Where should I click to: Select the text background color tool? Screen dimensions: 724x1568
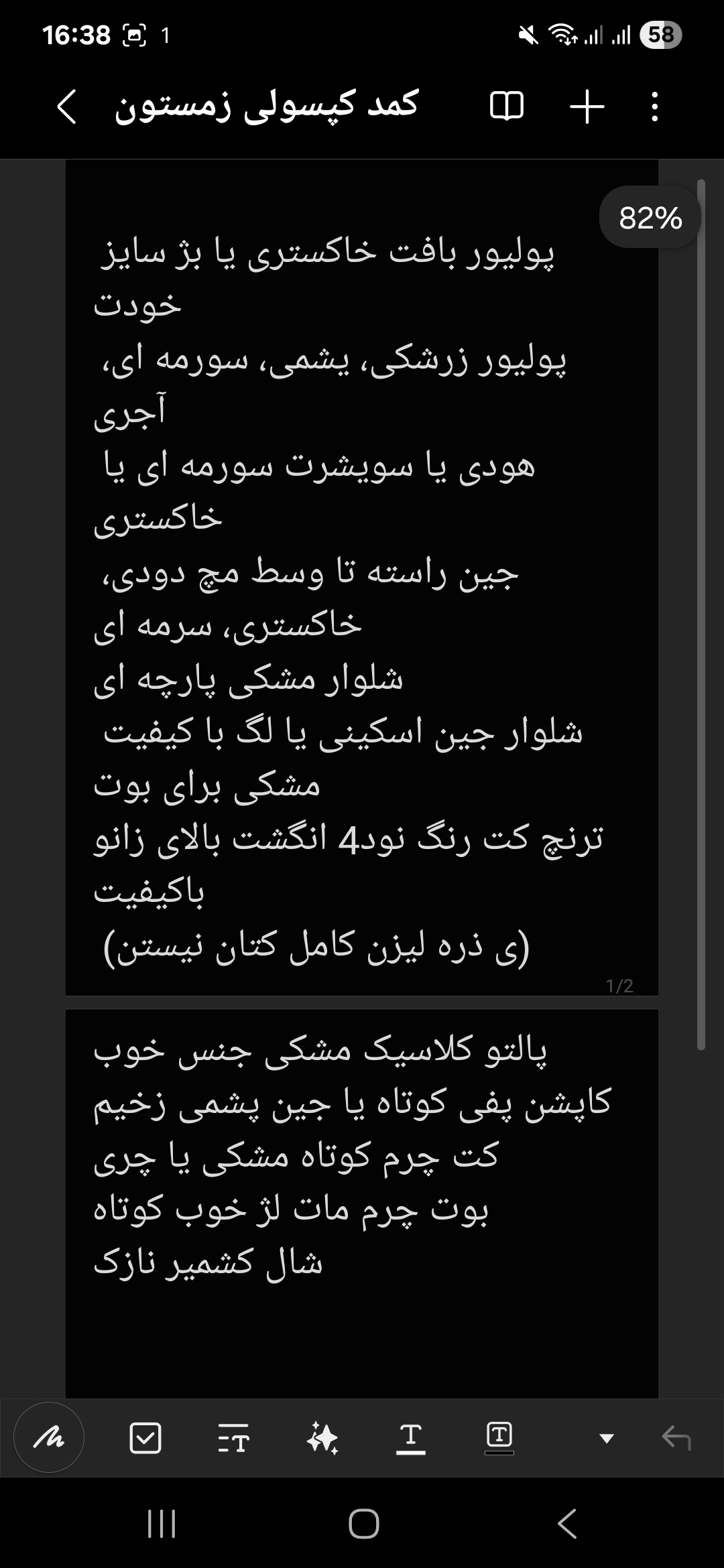point(499,1437)
